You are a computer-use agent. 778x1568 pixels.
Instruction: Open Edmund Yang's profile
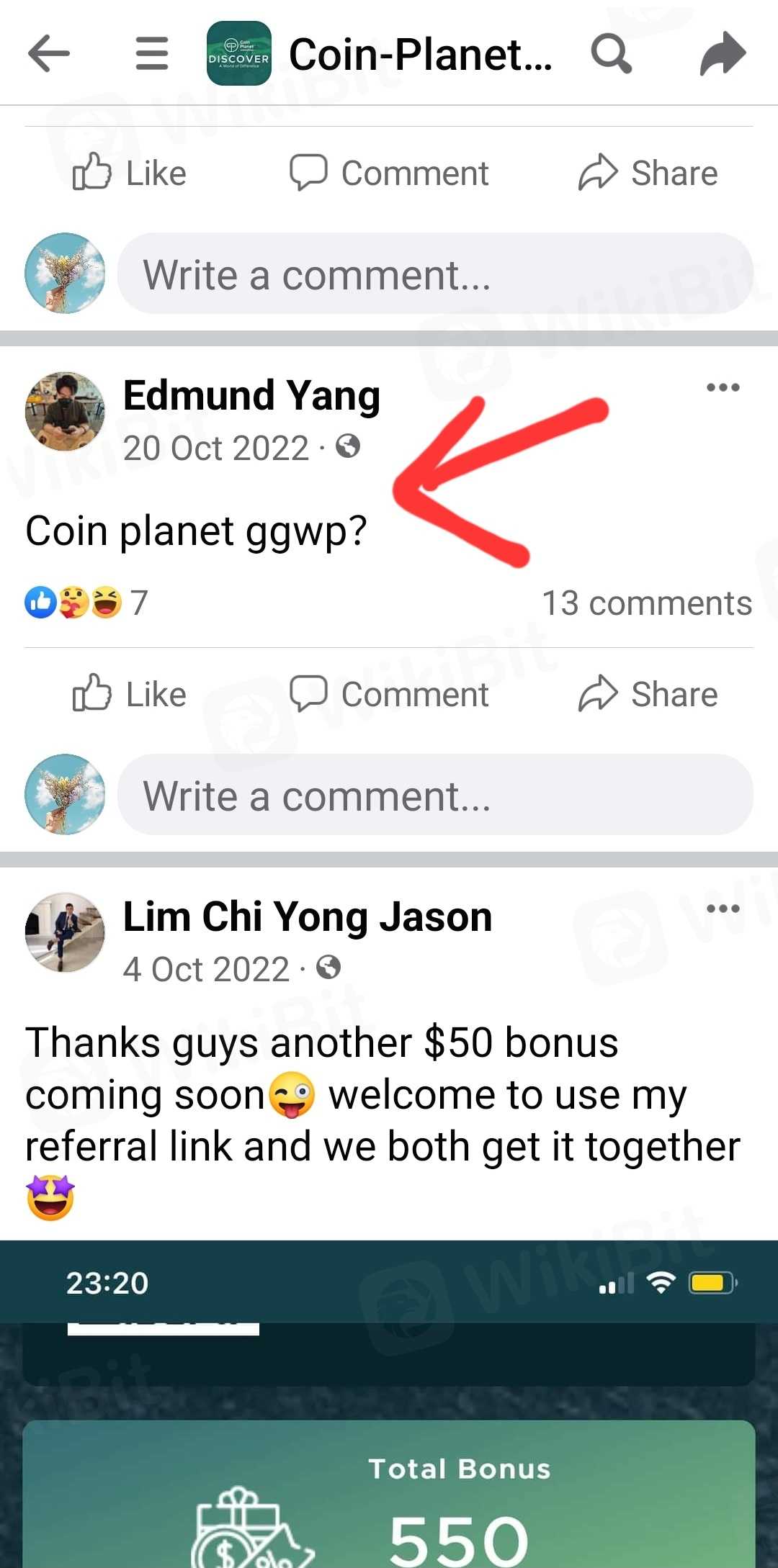251,396
